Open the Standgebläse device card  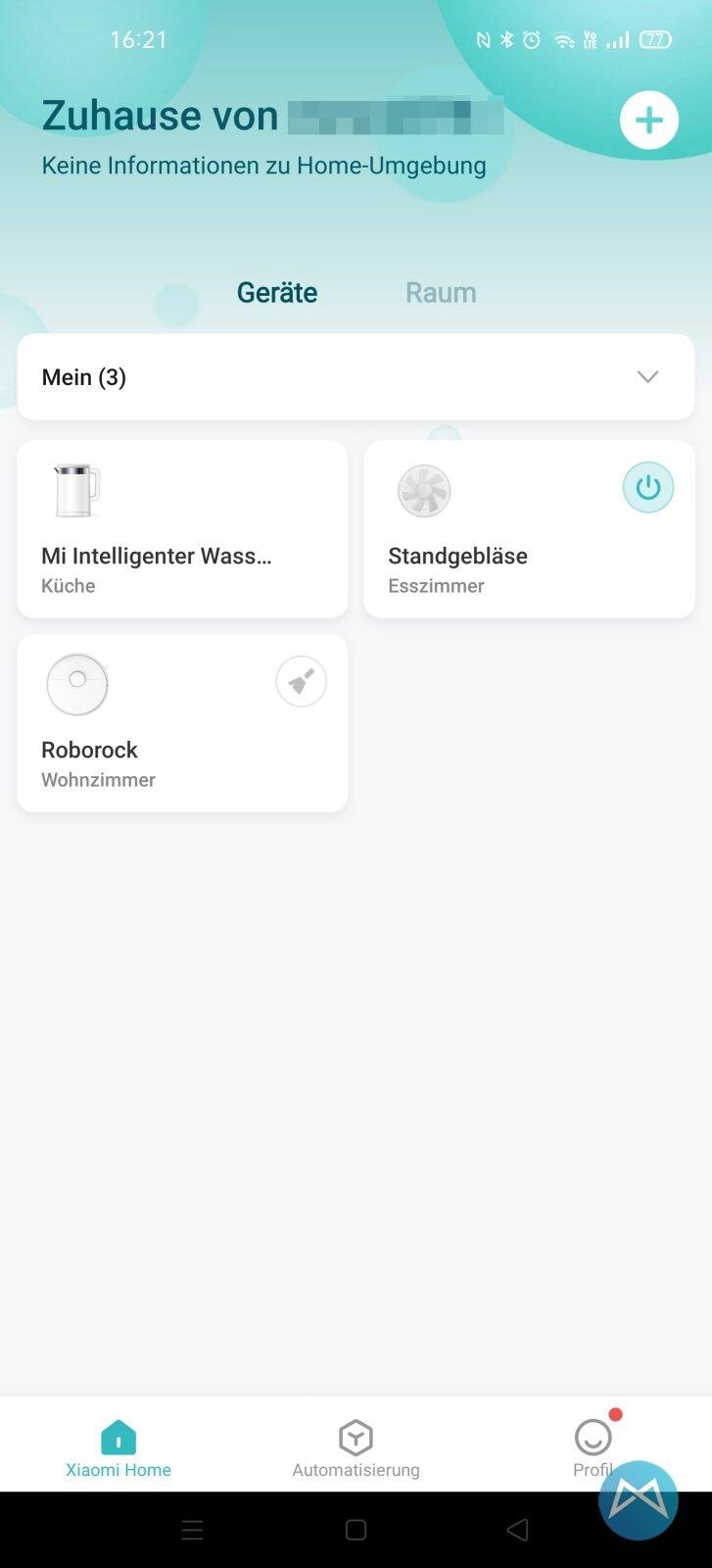(x=490, y=549)
